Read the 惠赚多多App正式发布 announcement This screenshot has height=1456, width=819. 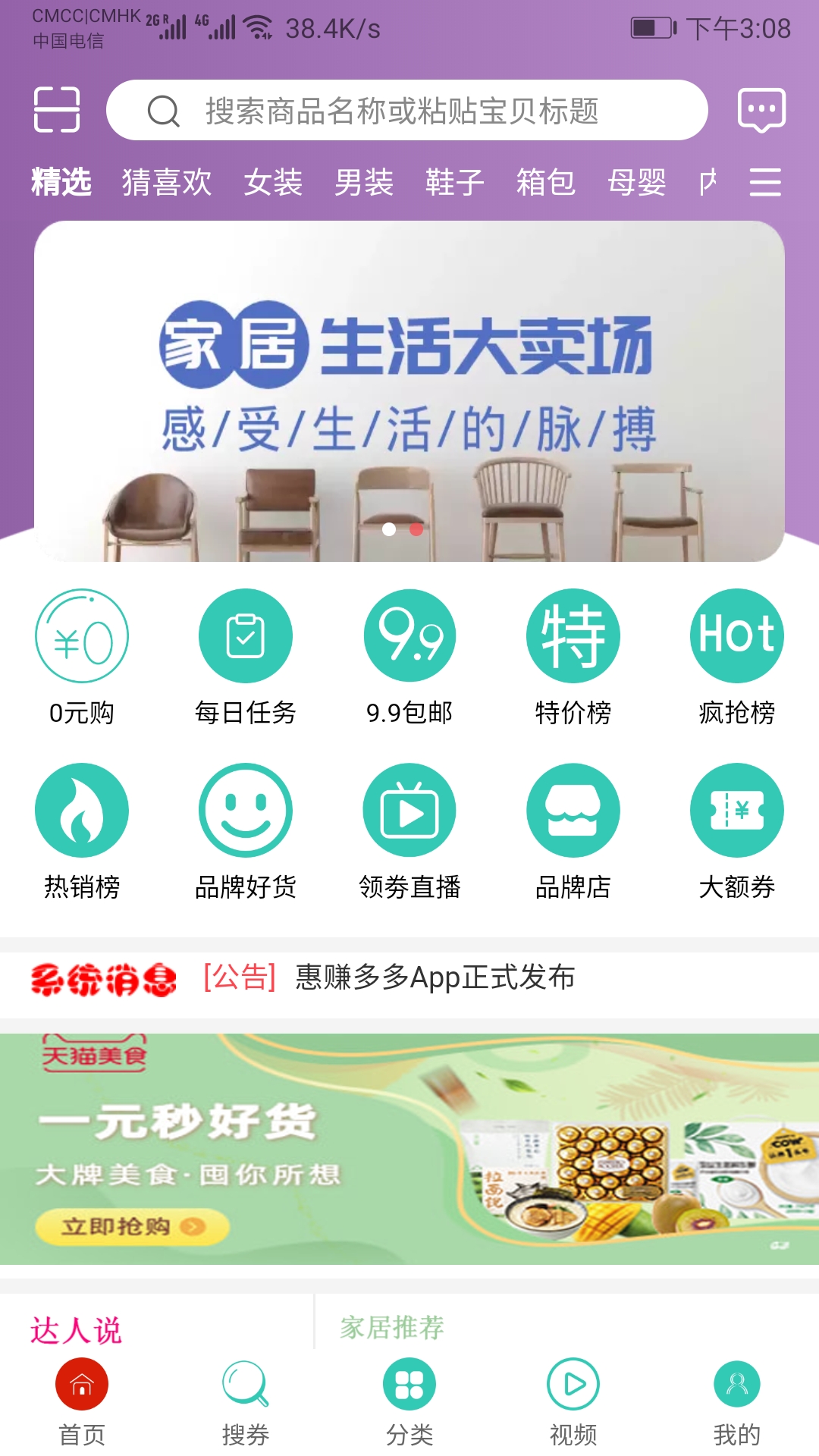tap(435, 977)
